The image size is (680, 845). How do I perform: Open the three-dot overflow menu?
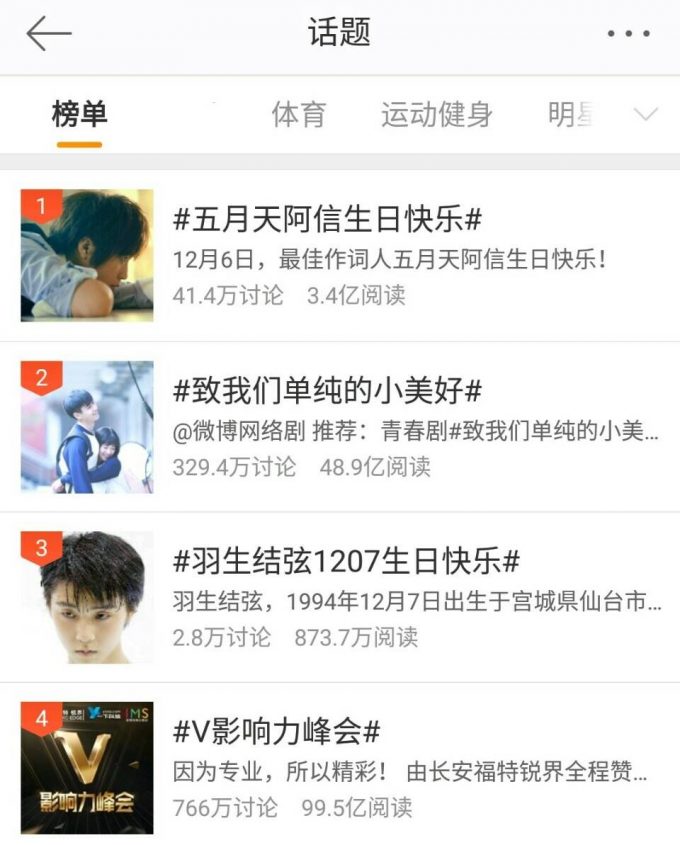[x=628, y=33]
